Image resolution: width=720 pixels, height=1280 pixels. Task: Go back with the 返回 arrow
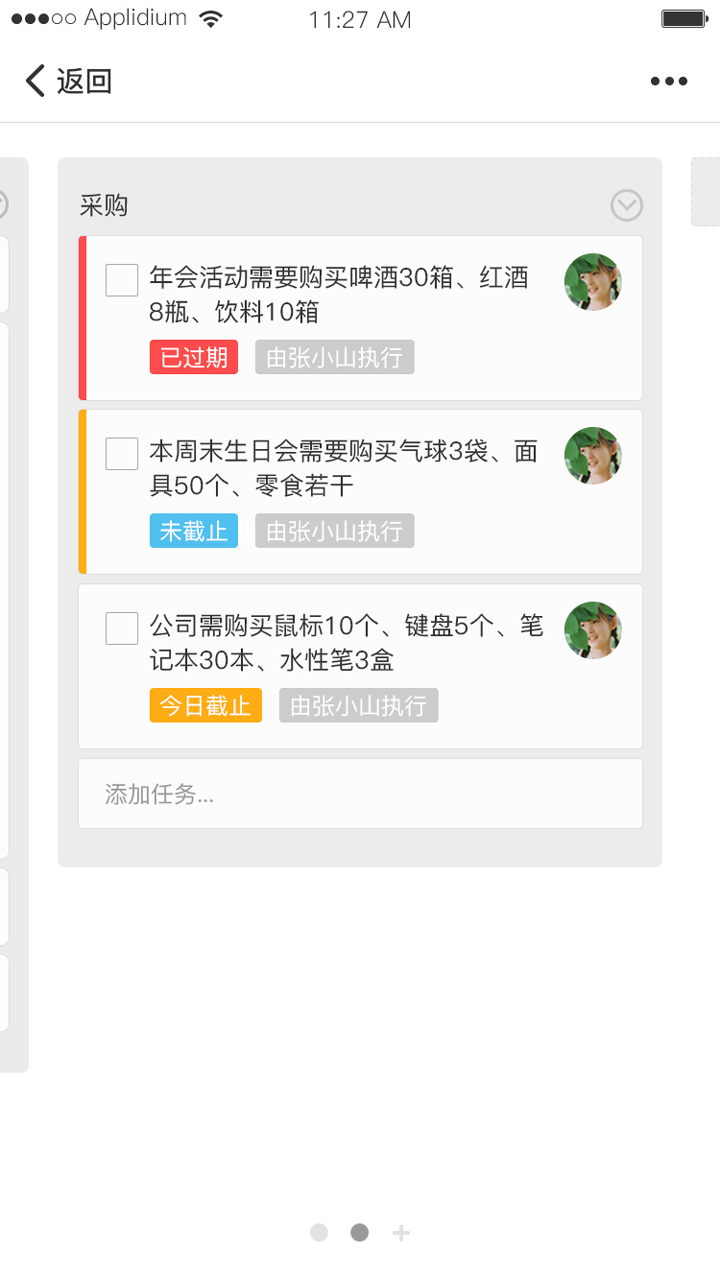(x=68, y=81)
